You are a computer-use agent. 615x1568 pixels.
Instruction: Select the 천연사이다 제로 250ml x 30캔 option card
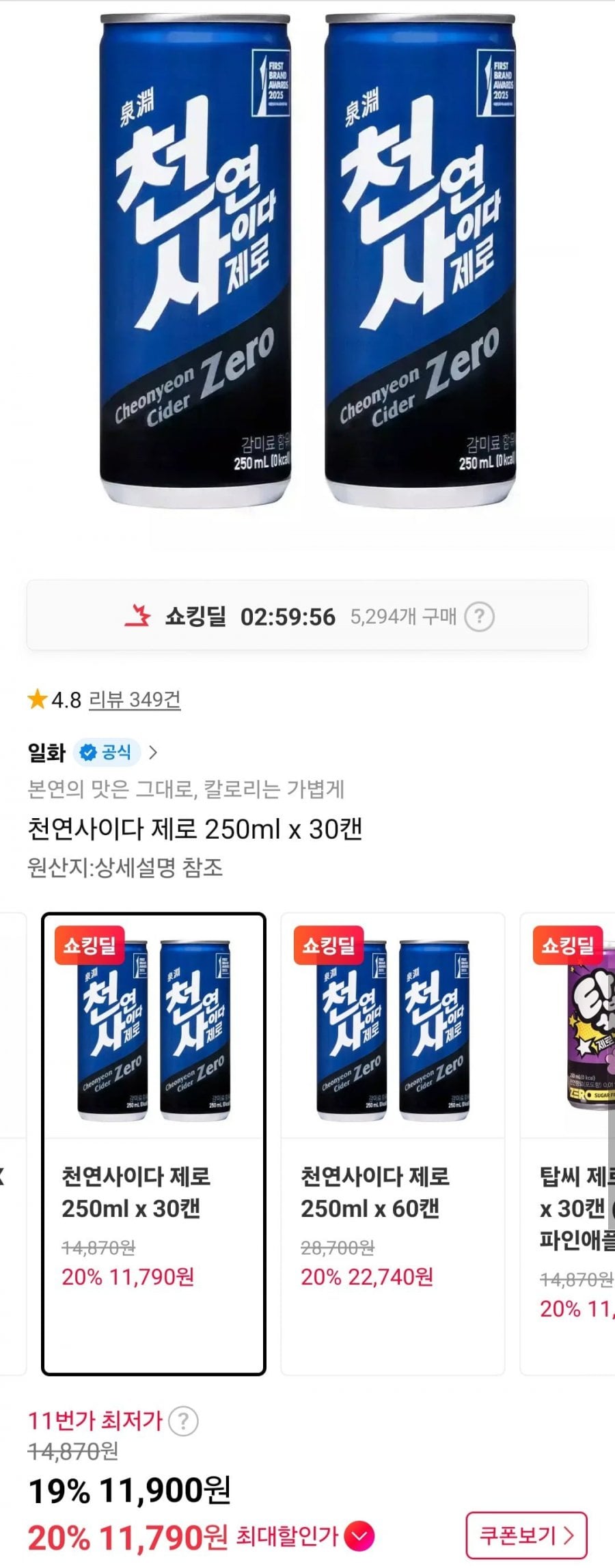point(154,1143)
